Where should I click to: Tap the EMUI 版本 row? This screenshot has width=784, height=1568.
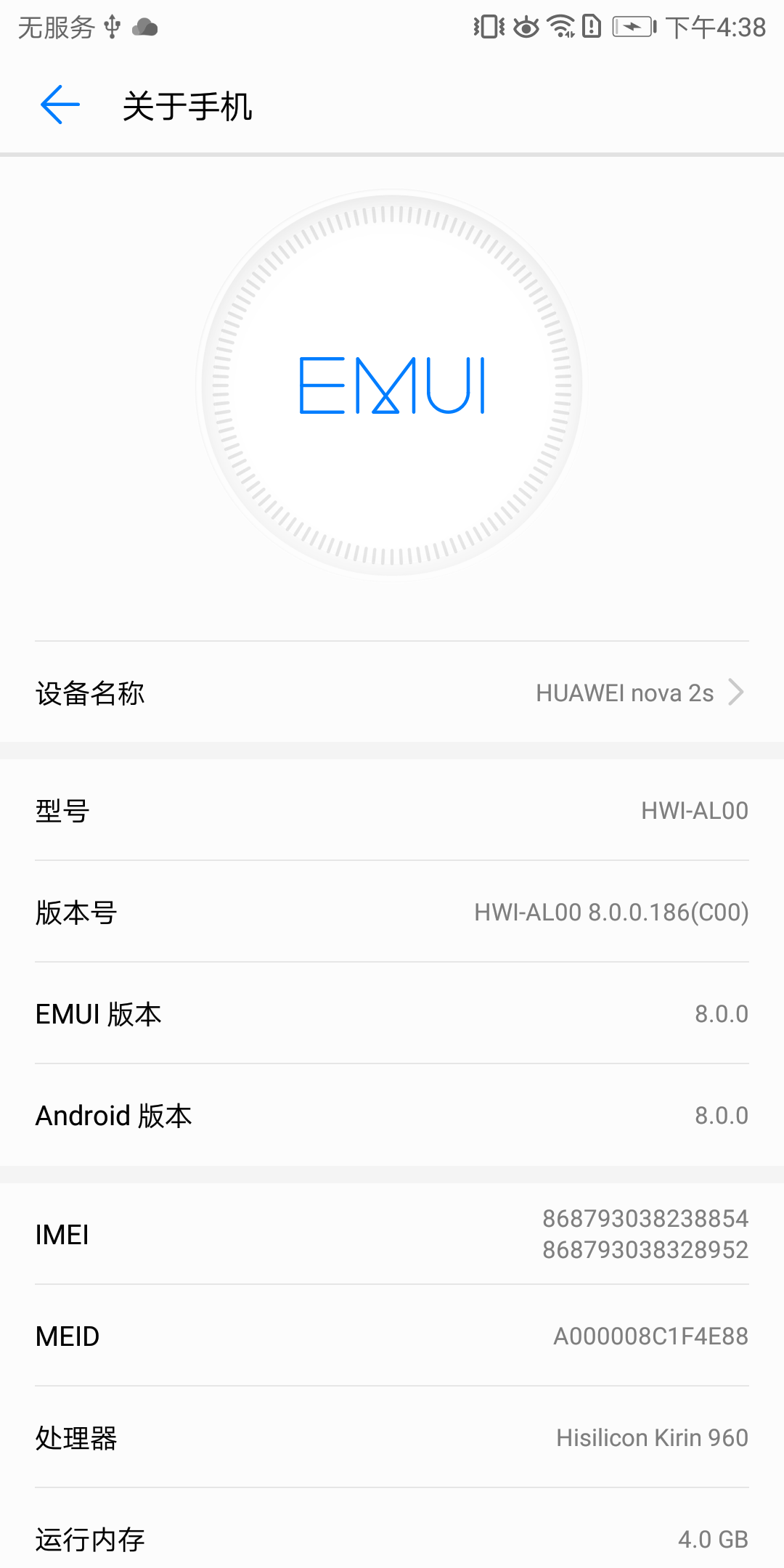coord(392,1014)
